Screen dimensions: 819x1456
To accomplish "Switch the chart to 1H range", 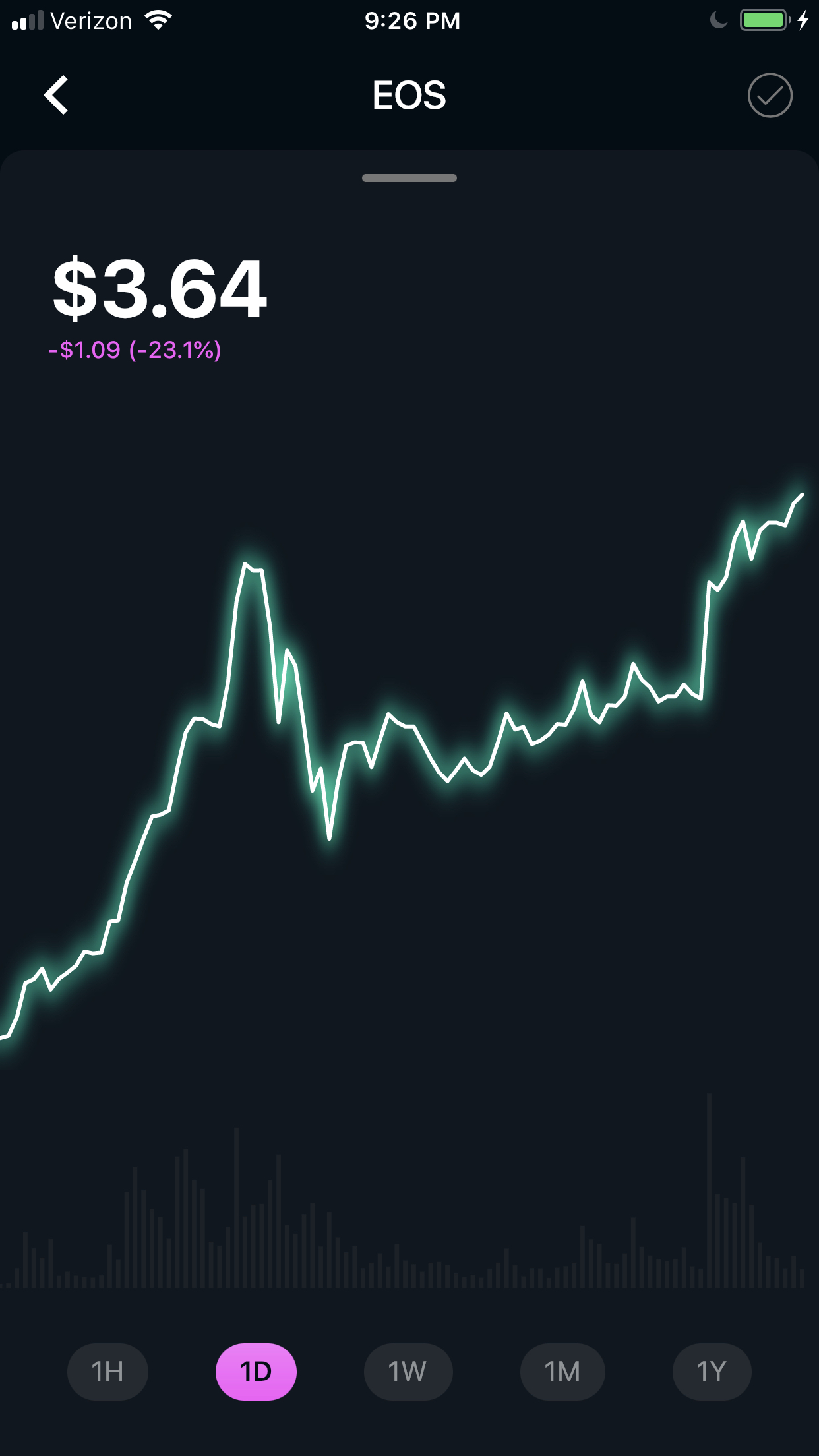I will tap(107, 1372).
